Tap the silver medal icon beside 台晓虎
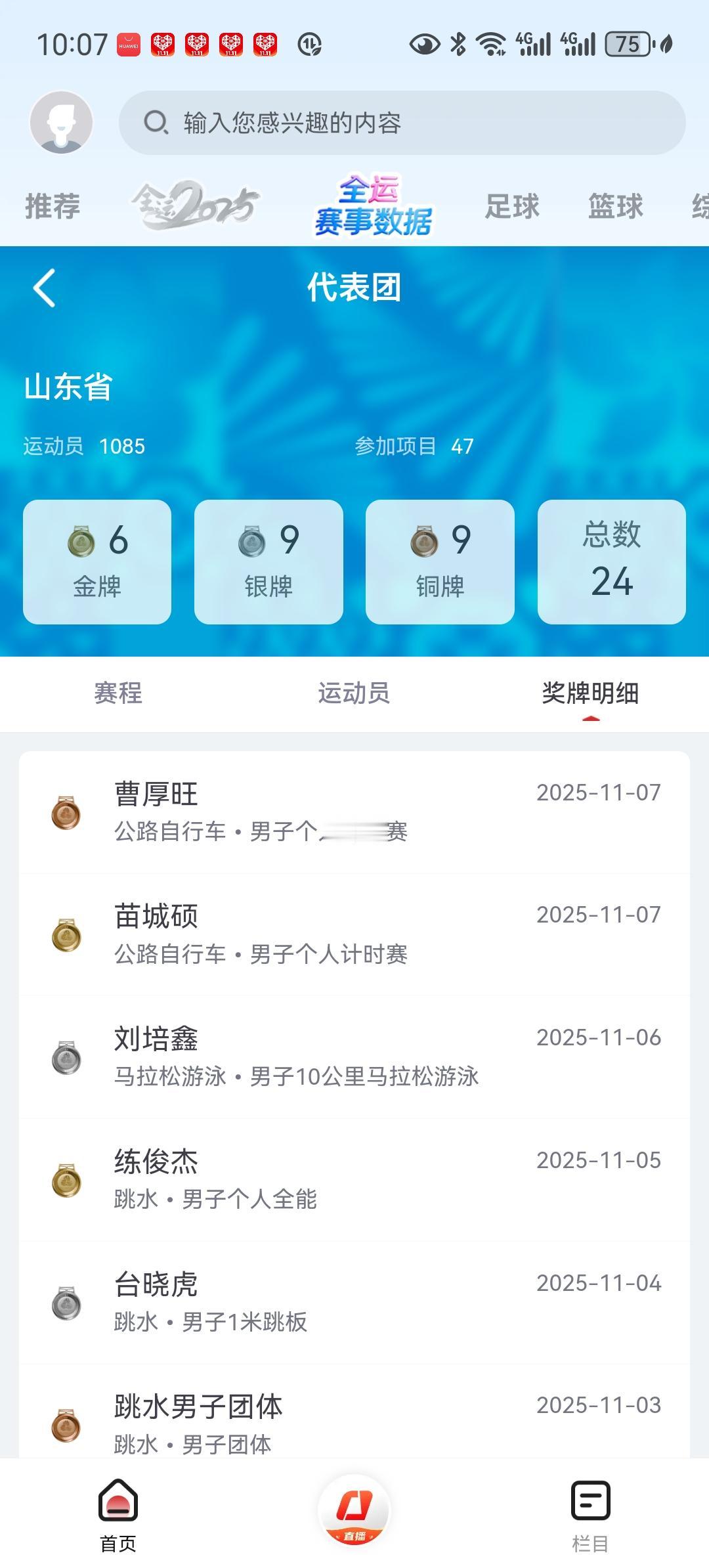Viewport: 709px width, 1568px height. coord(66,1300)
